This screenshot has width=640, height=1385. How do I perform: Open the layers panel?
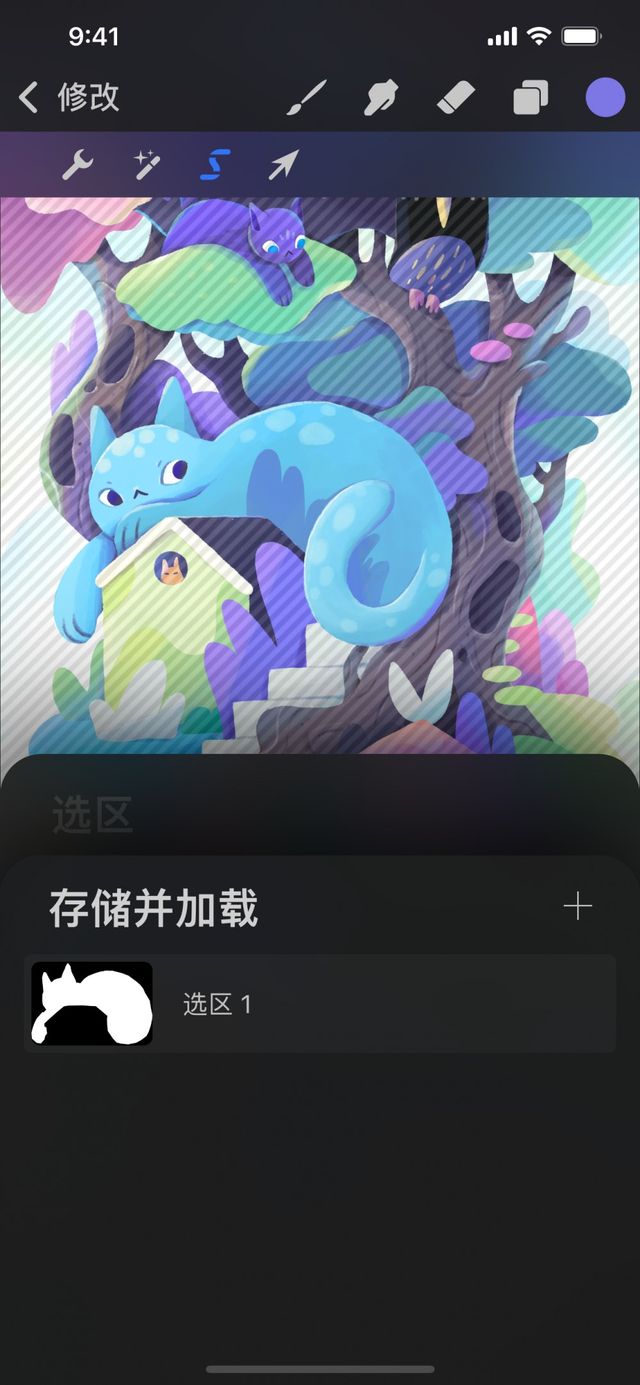(530, 99)
